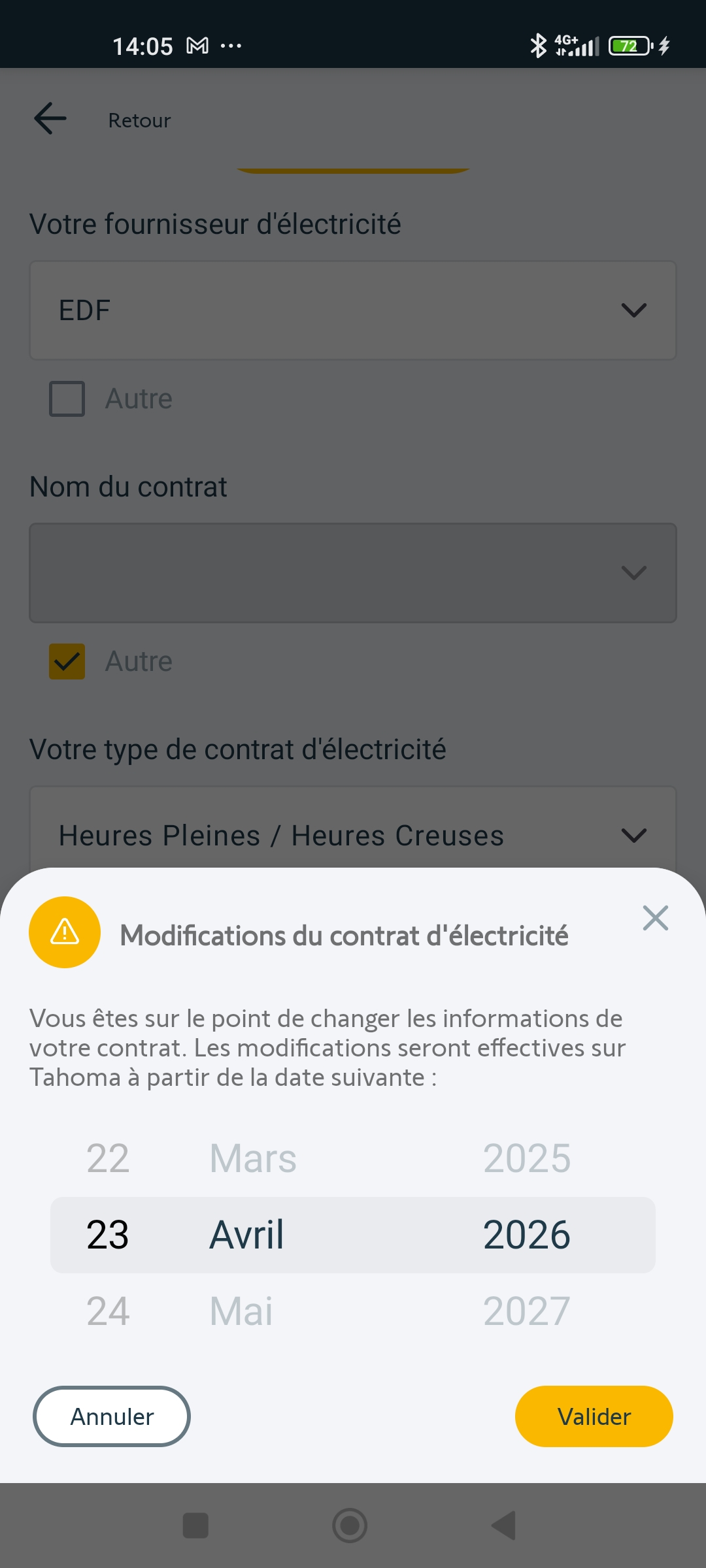The height and width of the screenshot is (1568, 706).
Task: Choose Mars in the month picker
Action: point(253,1158)
